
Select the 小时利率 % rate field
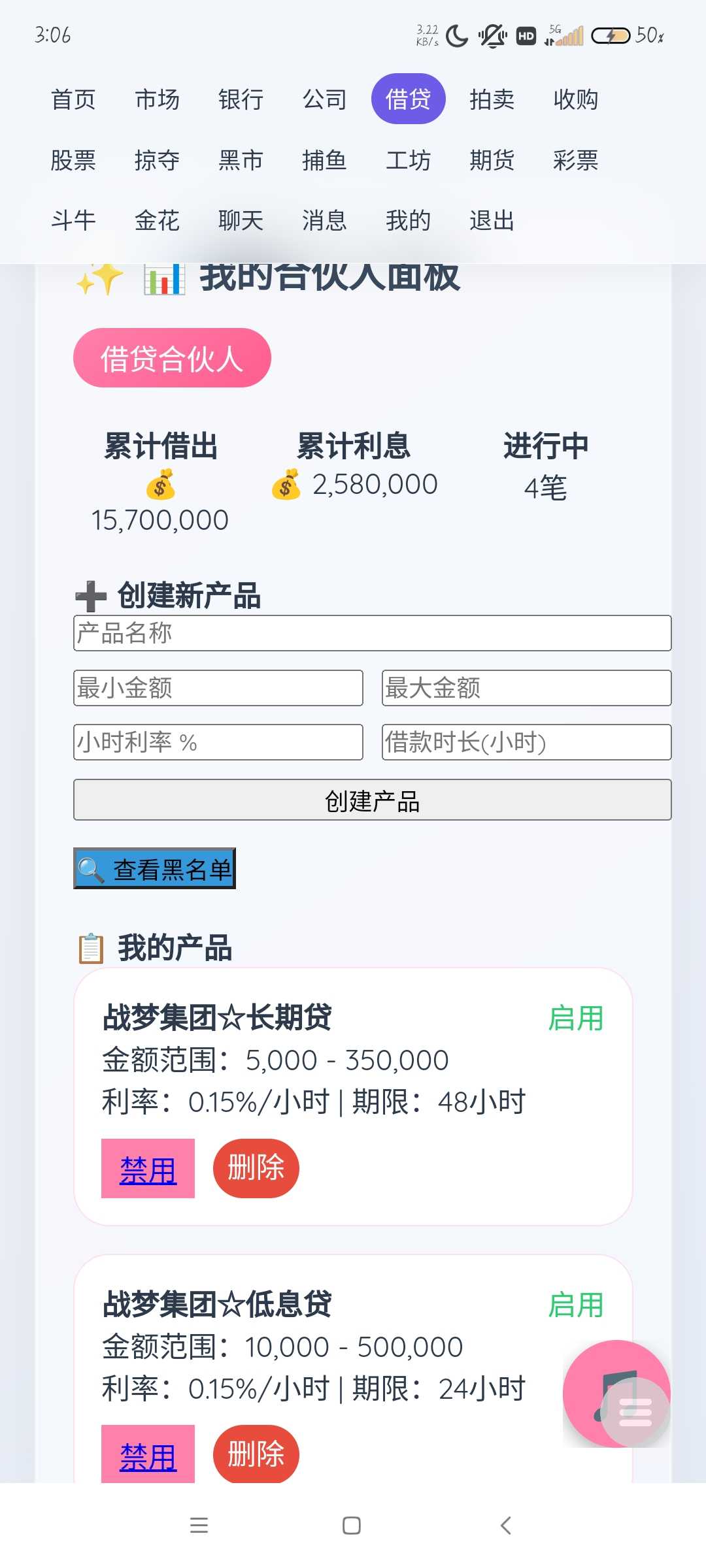click(218, 742)
